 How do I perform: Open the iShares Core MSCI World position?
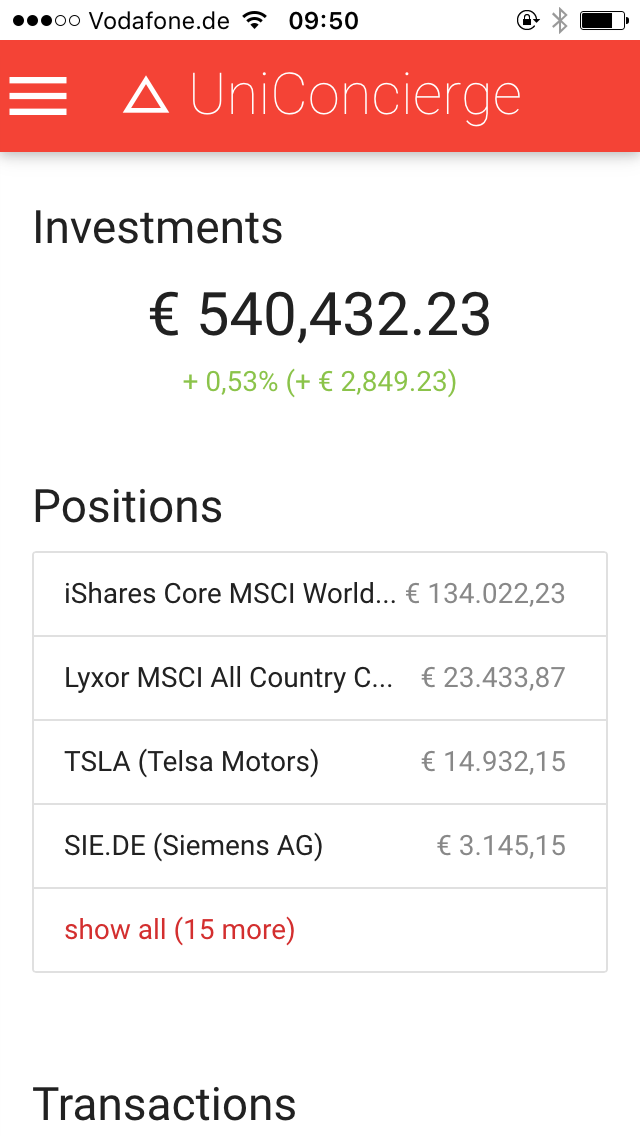pyautogui.click(x=319, y=594)
